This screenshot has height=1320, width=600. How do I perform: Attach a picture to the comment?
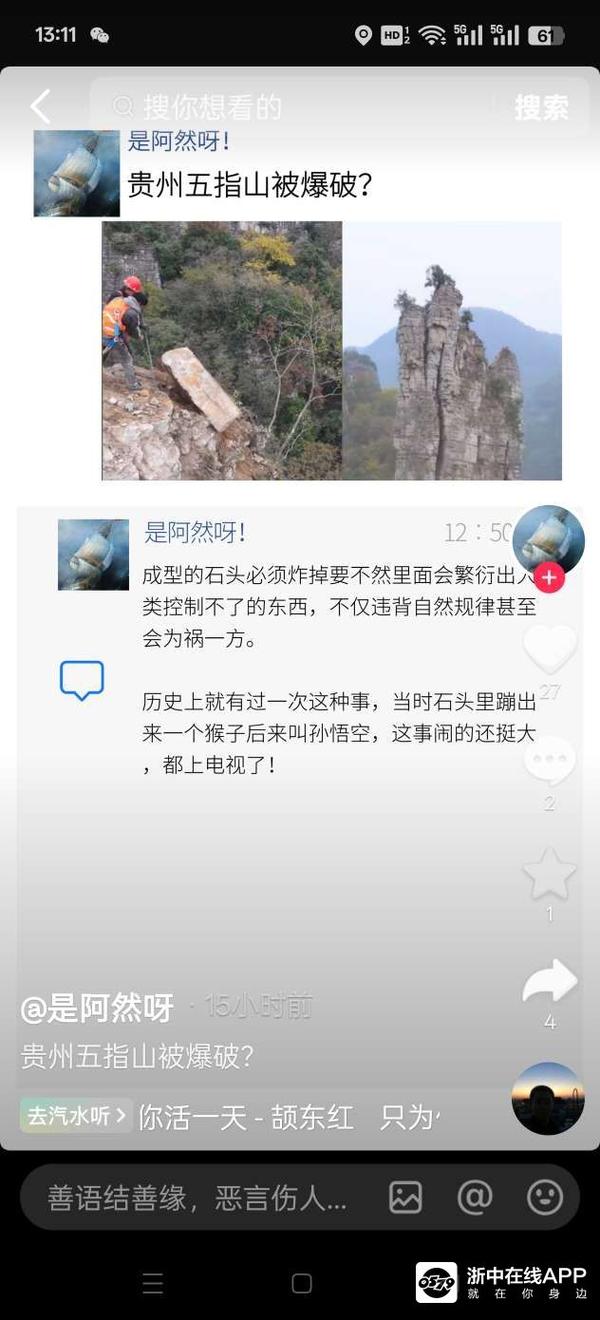pos(405,1197)
